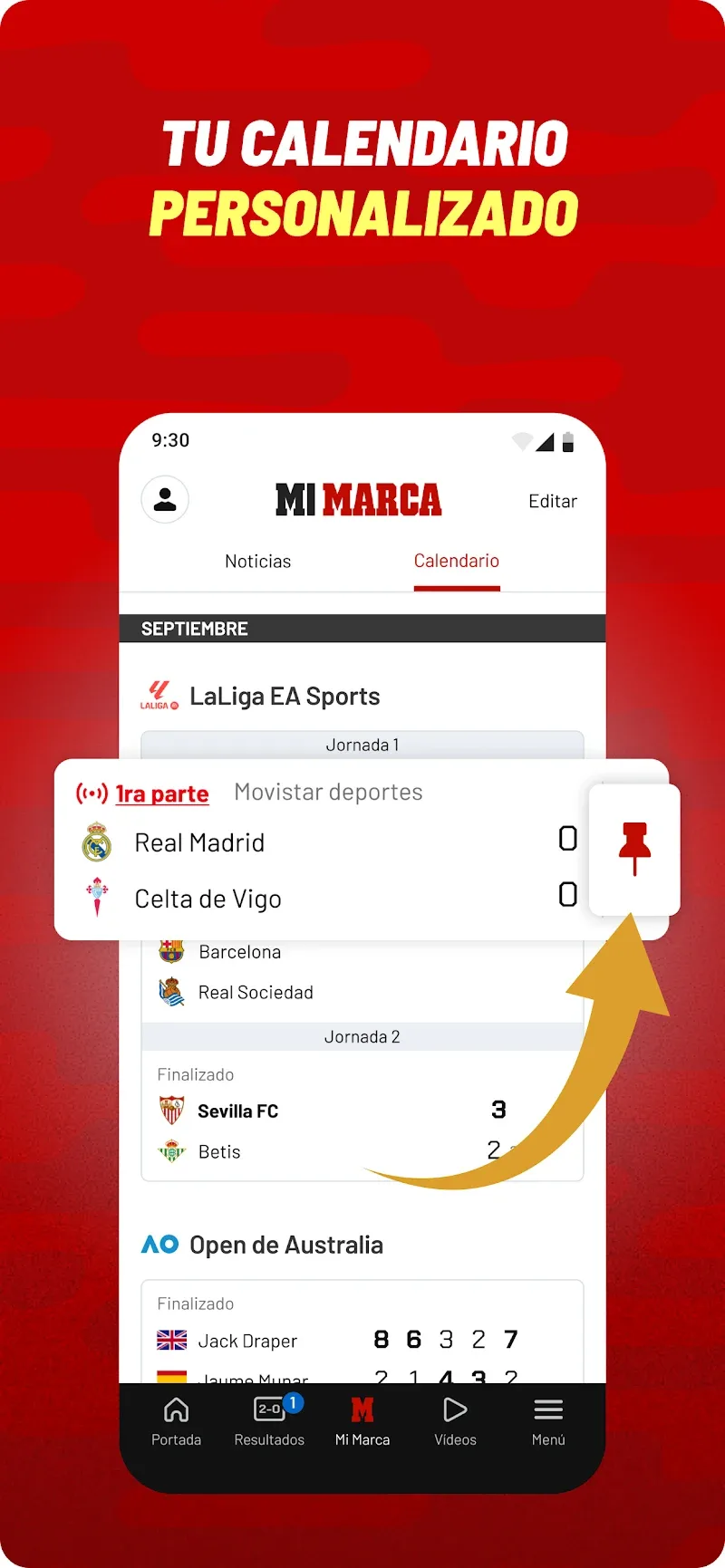Select the Australian Open AO logo

point(159,1244)
